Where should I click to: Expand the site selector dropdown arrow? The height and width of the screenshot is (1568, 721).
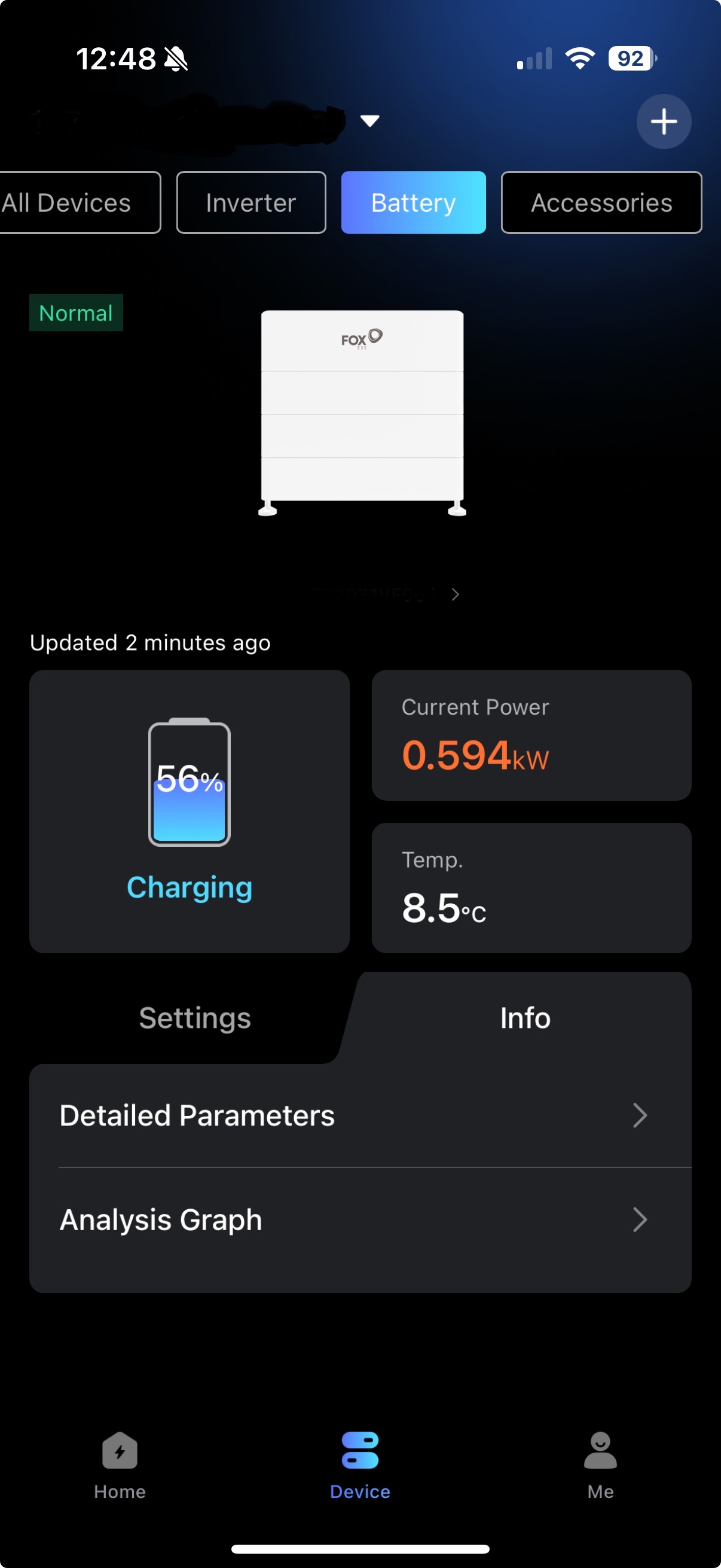click(x=370, y=121)
